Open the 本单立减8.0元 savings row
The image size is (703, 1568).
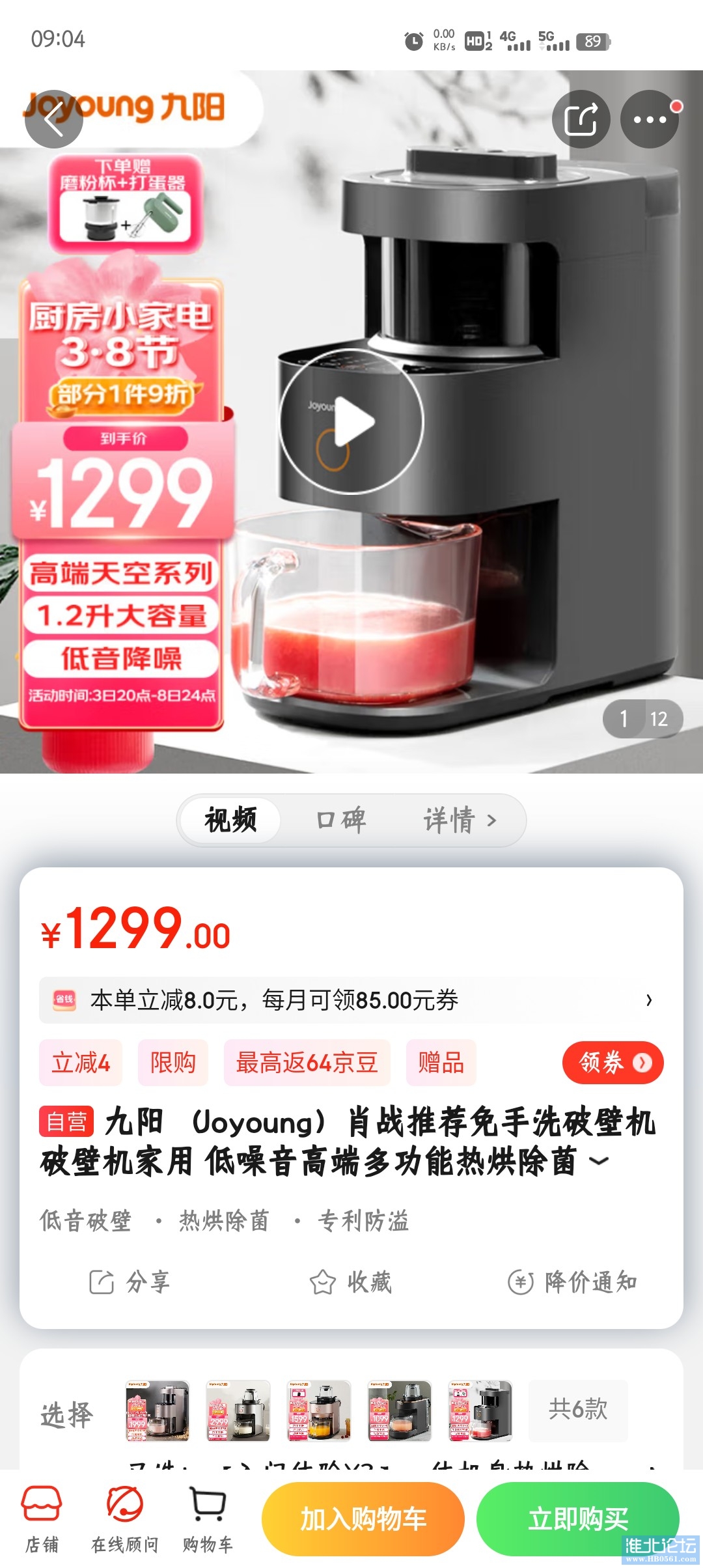point(350,1000)
